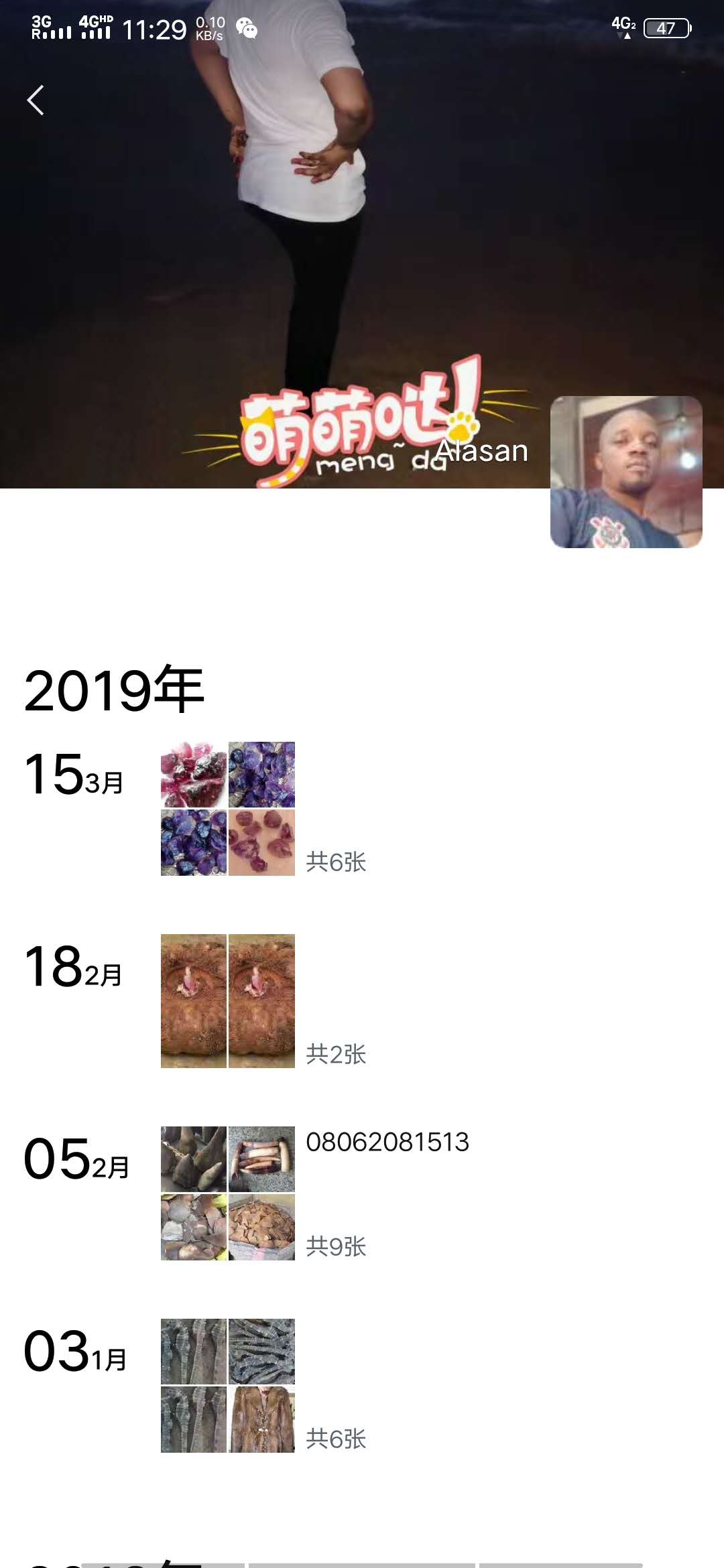
Task: Open the 05 February post with 9 photos
Action: pos(228,1193)
